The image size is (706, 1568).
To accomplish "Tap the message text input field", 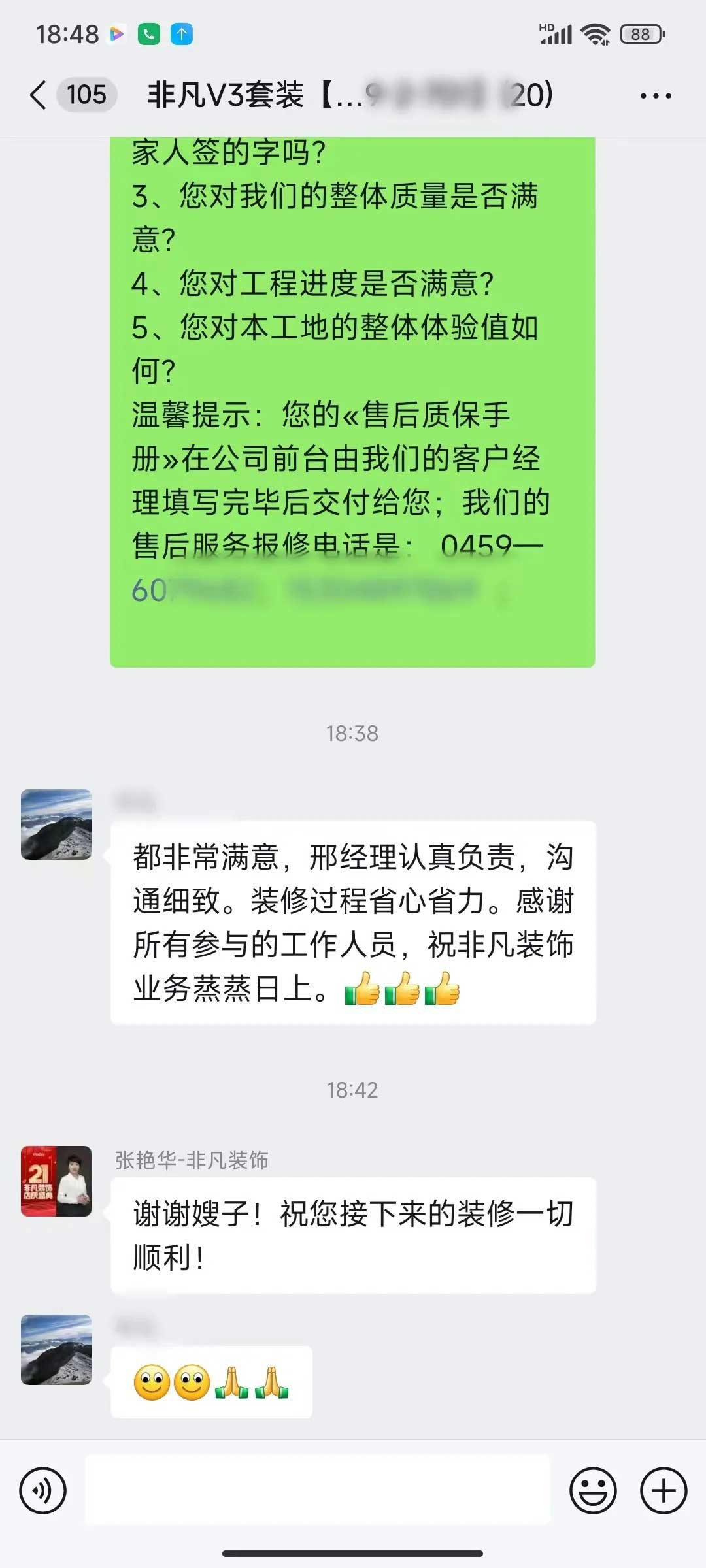I will point(318,1491).
